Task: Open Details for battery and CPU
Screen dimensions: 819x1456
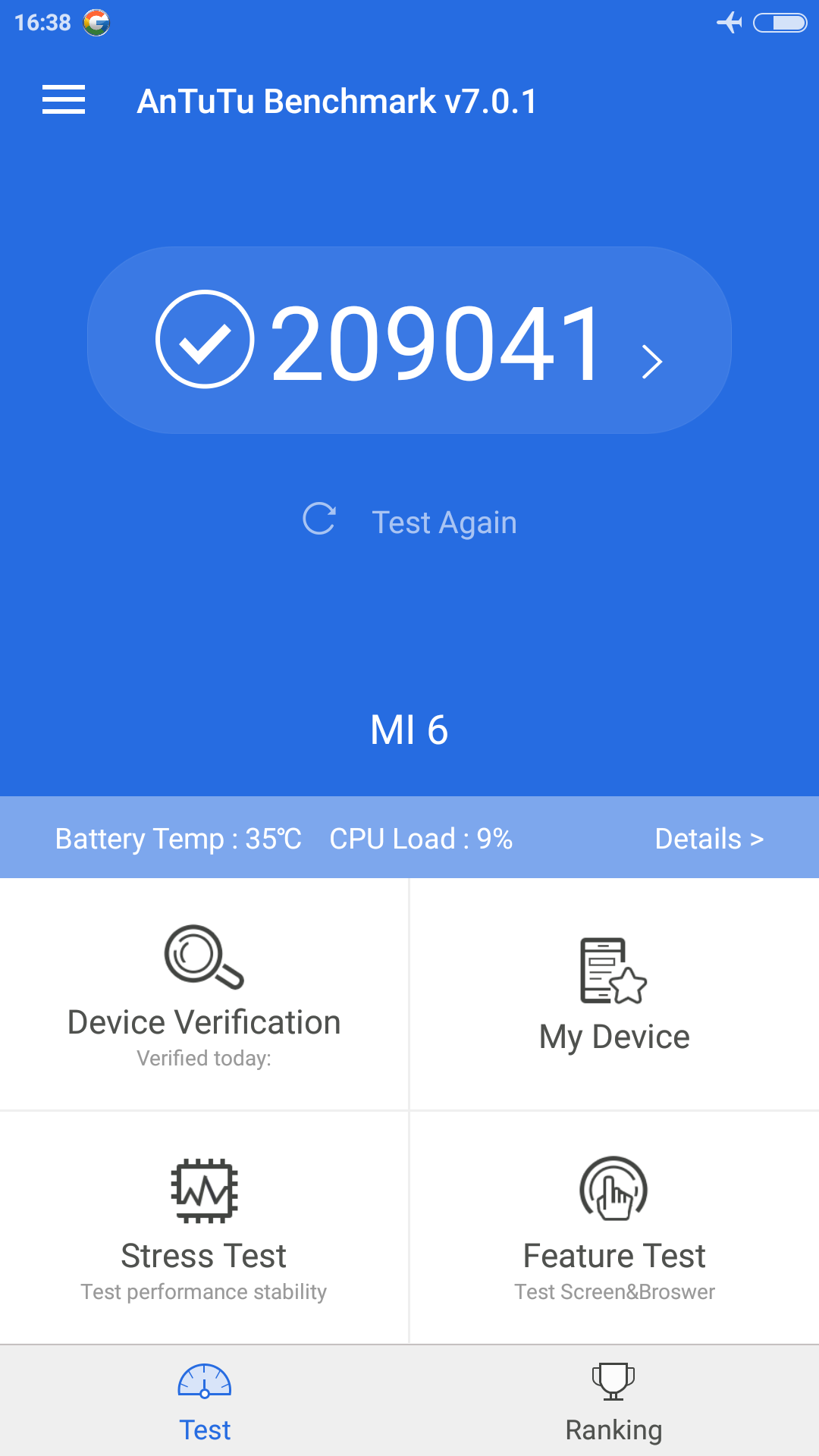Action: [x=708, y=839]
